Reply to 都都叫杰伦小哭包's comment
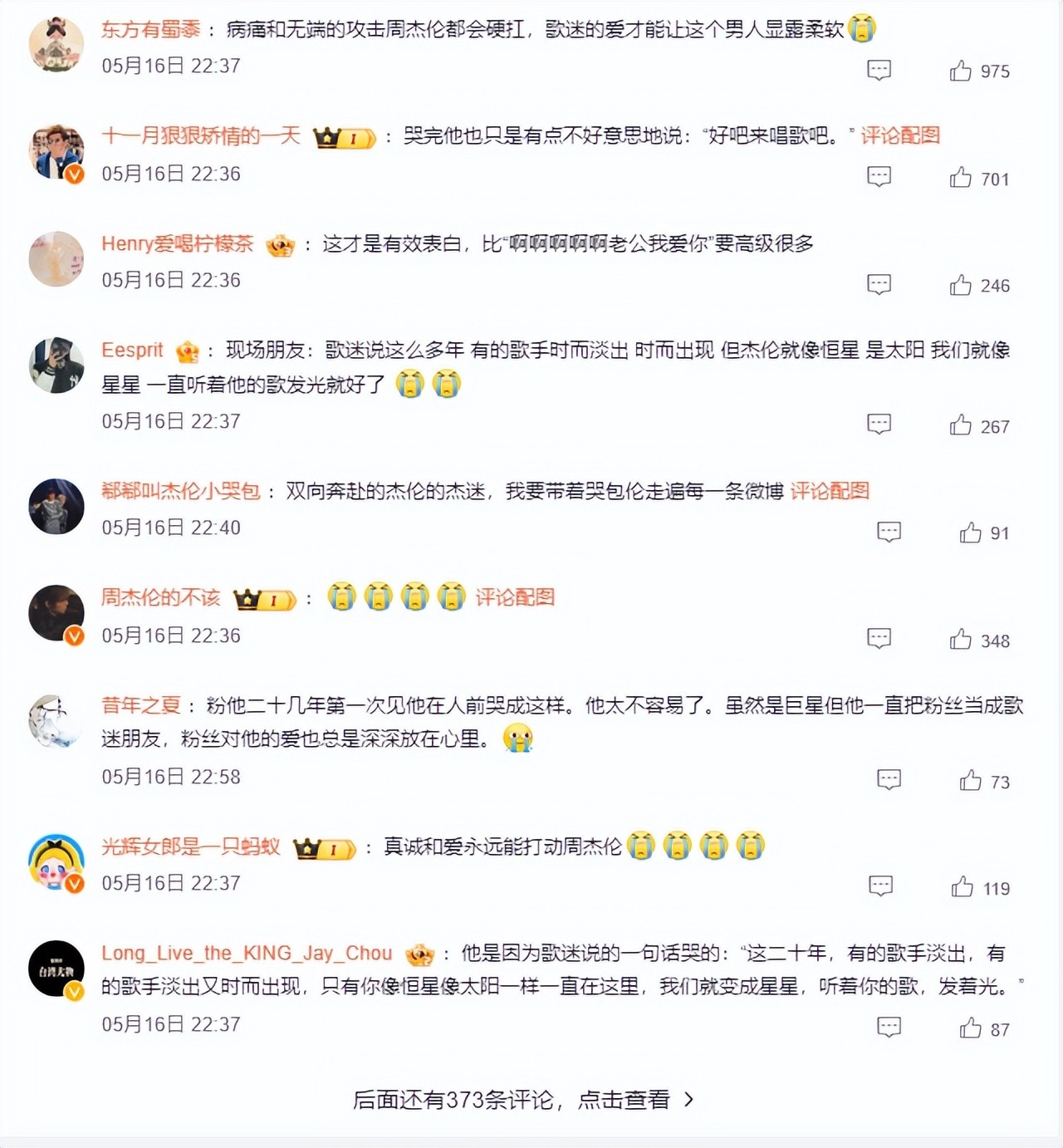This screenshot has height=1148, width=1063. pyautogui.click(x=889, y=532)
